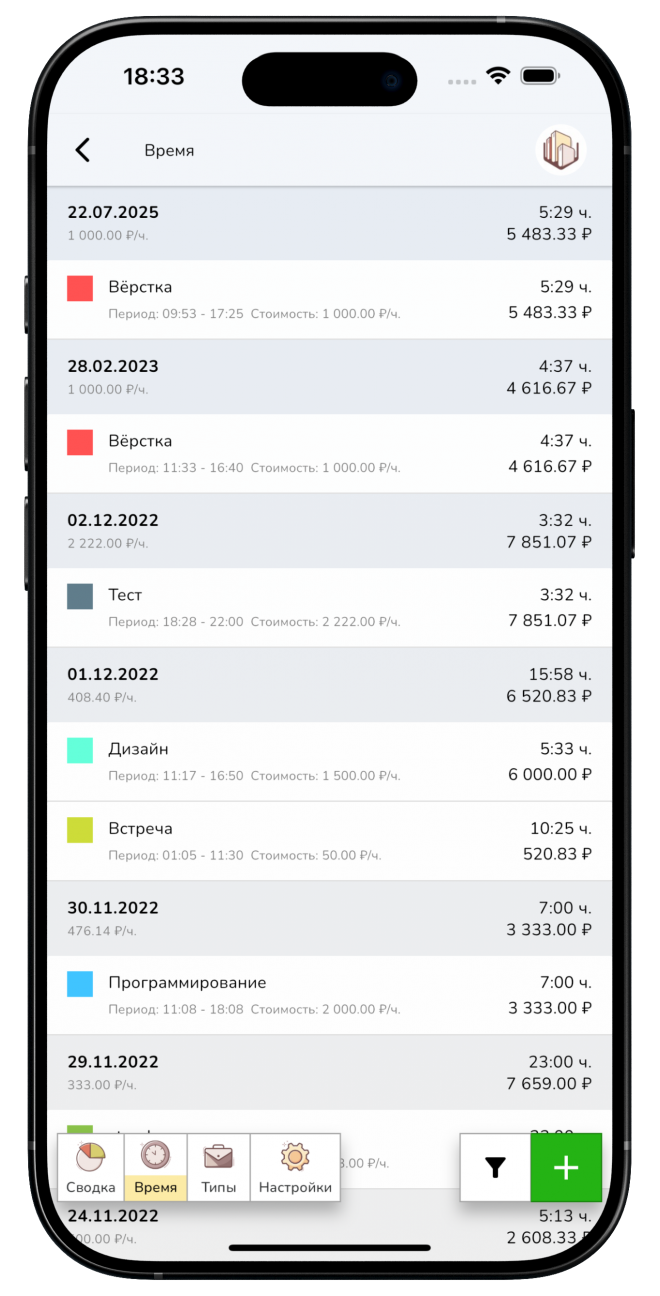This screenshot has width=660, height=1296.
Task: Add a new time entry with plus
Action: (x=566, y=1167)
